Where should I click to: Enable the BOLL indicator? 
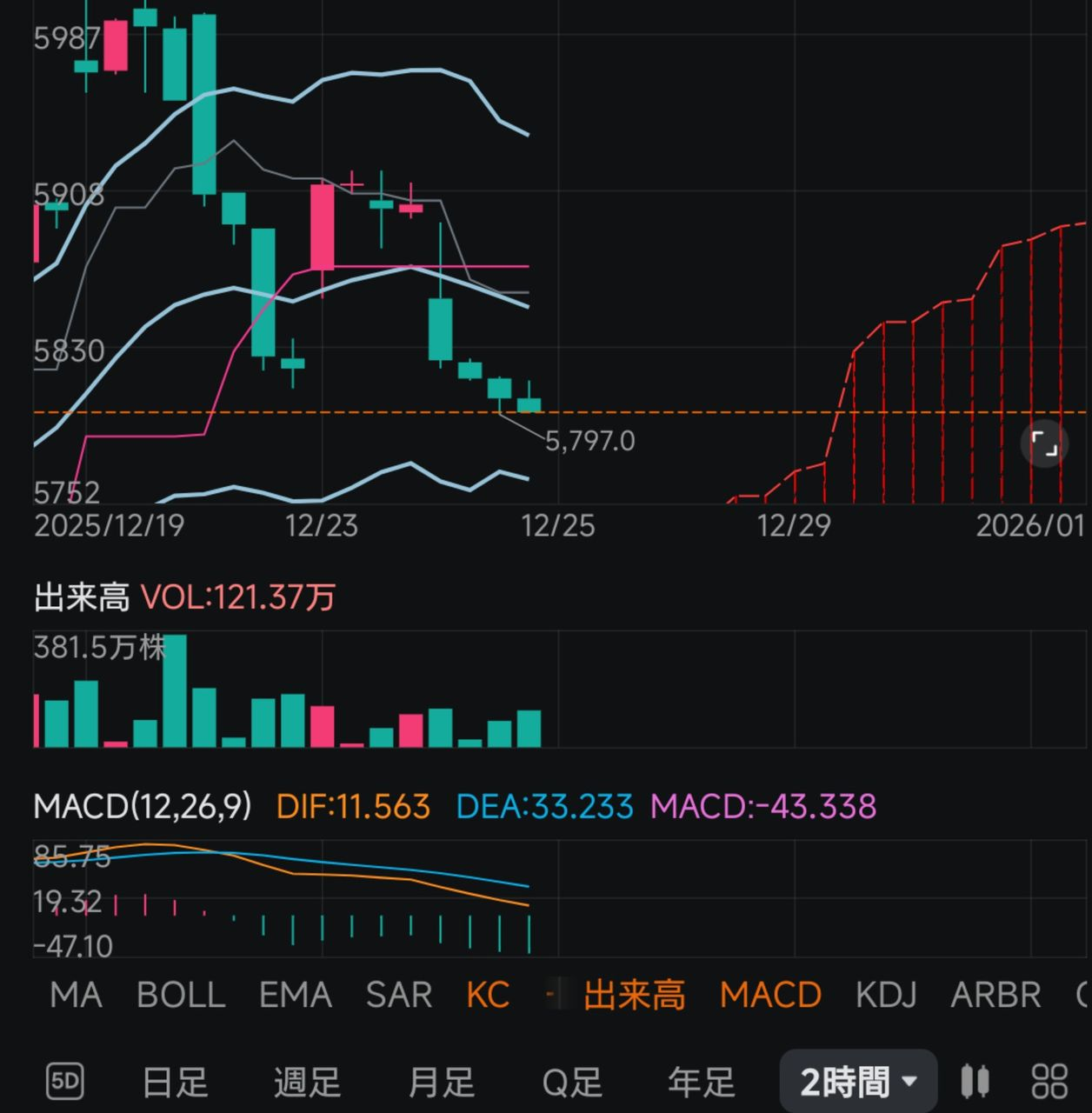(x=181, y=995)
